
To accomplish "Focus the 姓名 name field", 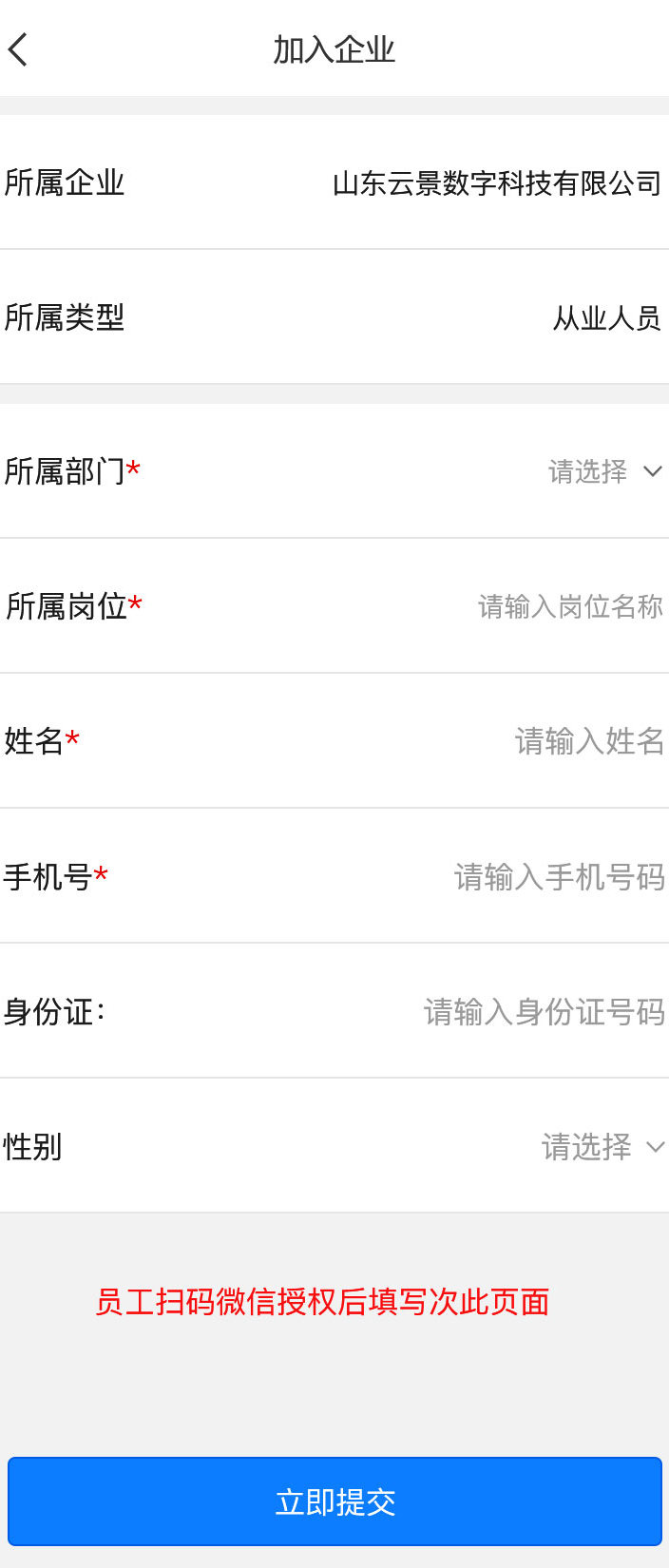I will 589,741.
